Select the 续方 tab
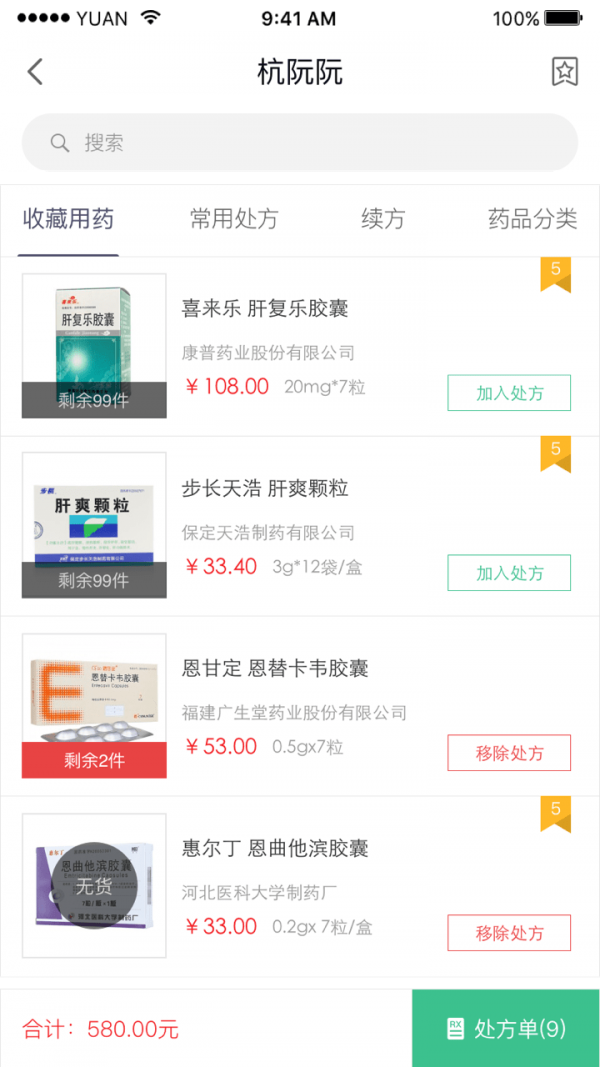The height and width of the screenshot is (1067, 600). (x=383, y=219)
